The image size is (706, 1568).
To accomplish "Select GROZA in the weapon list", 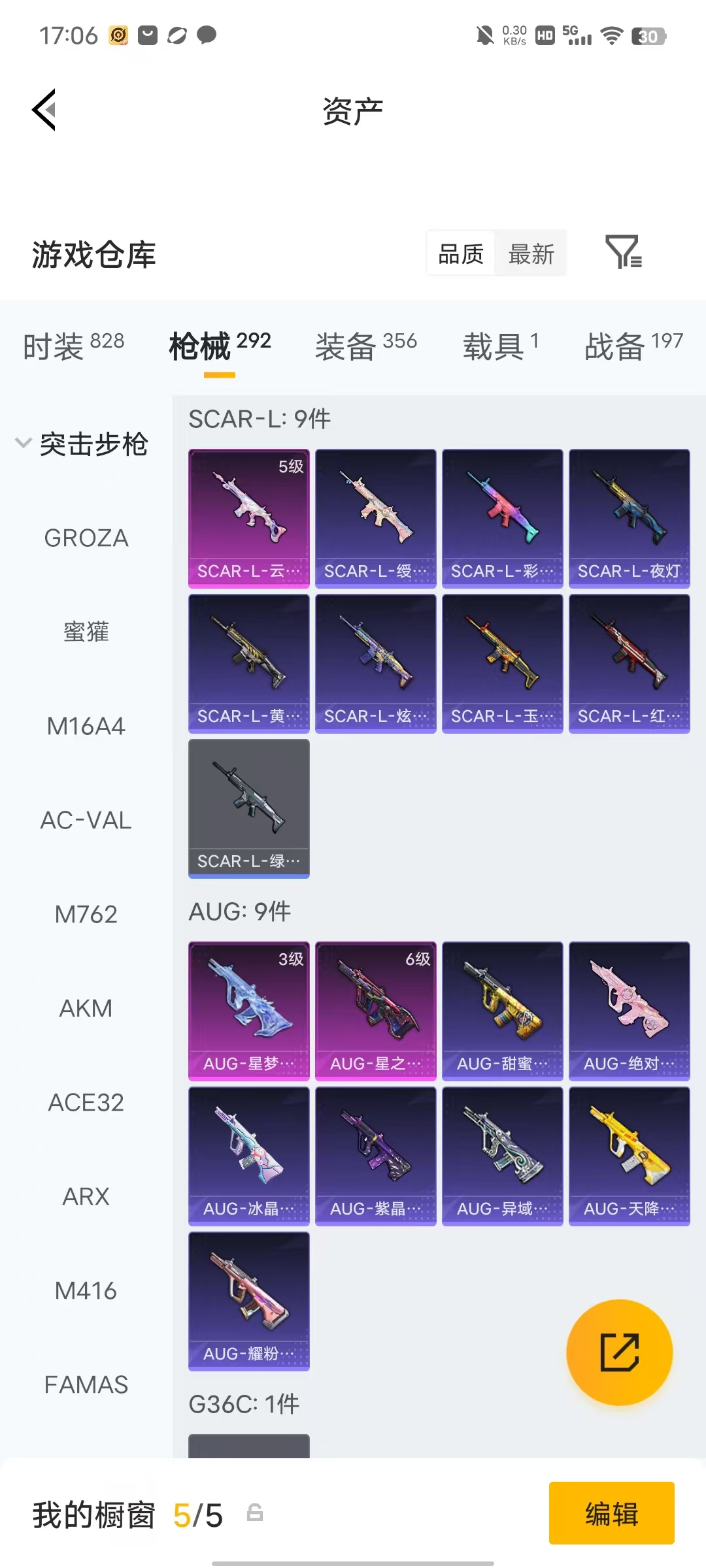I will pyautogui.click(x=86, y=538).
